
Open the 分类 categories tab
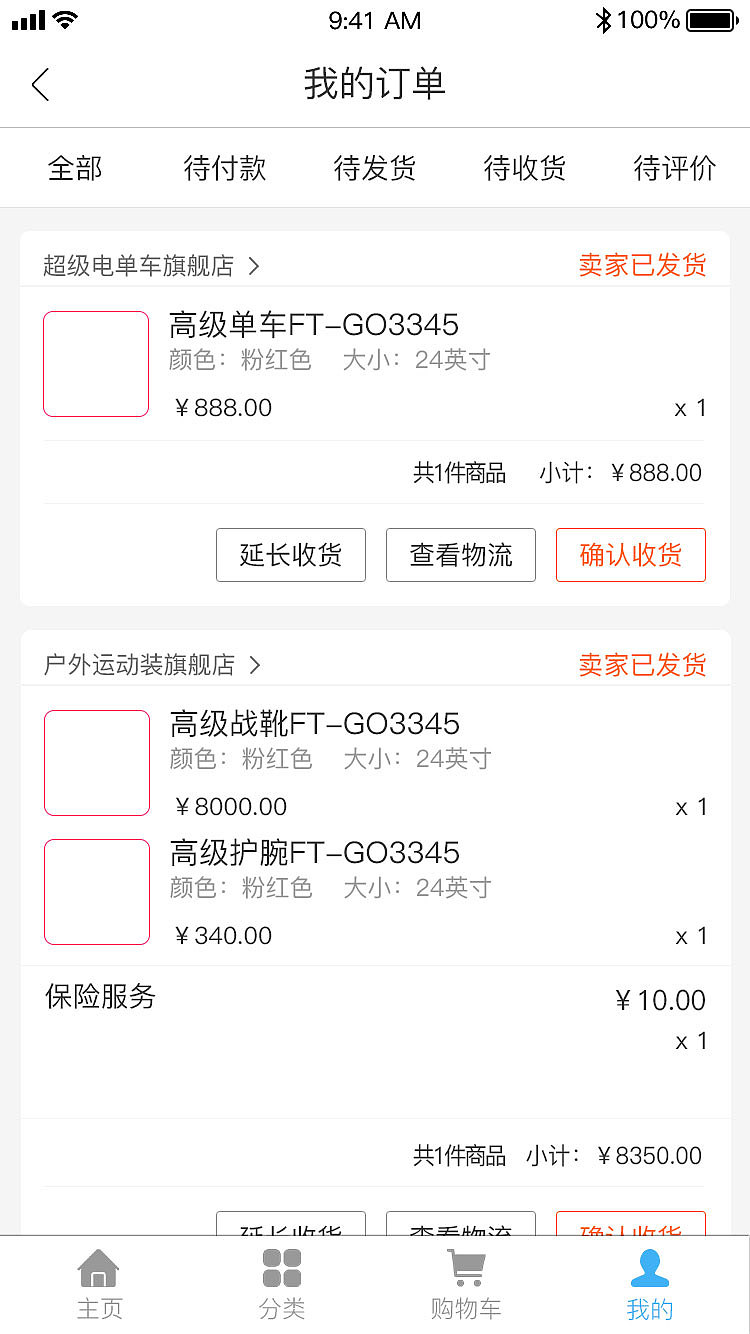[282, 1285]
